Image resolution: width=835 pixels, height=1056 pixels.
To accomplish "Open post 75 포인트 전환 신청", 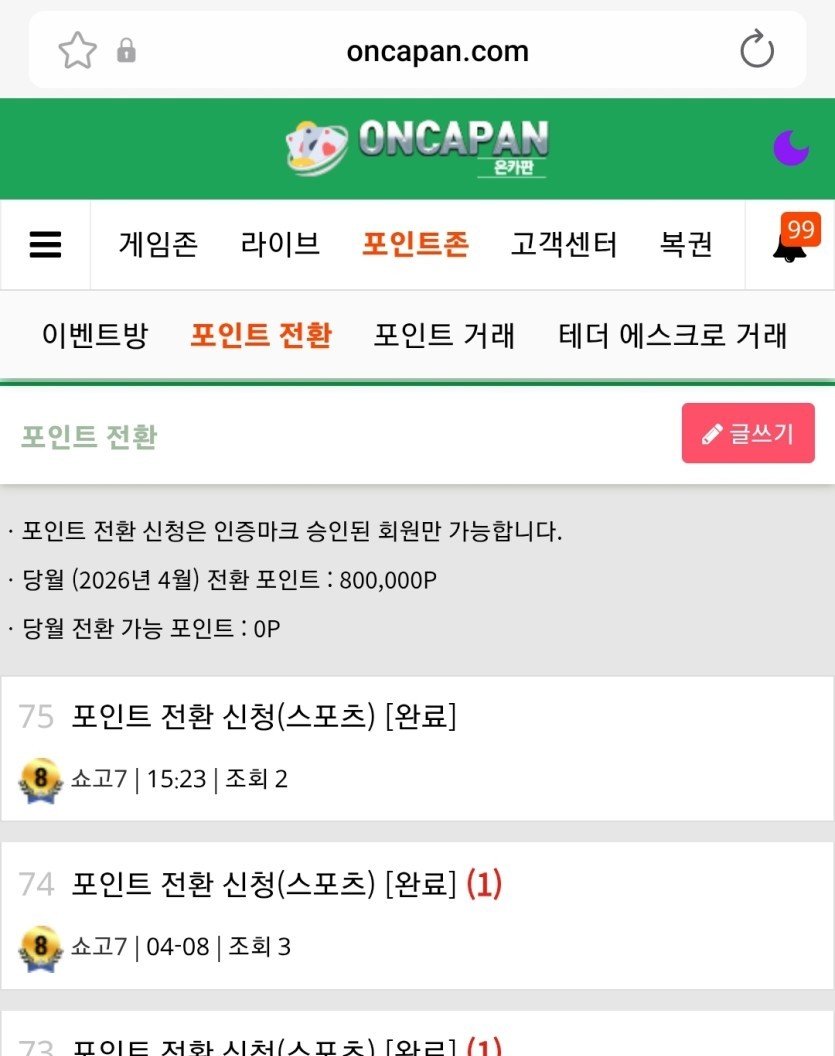I will [x=264, y=716].
